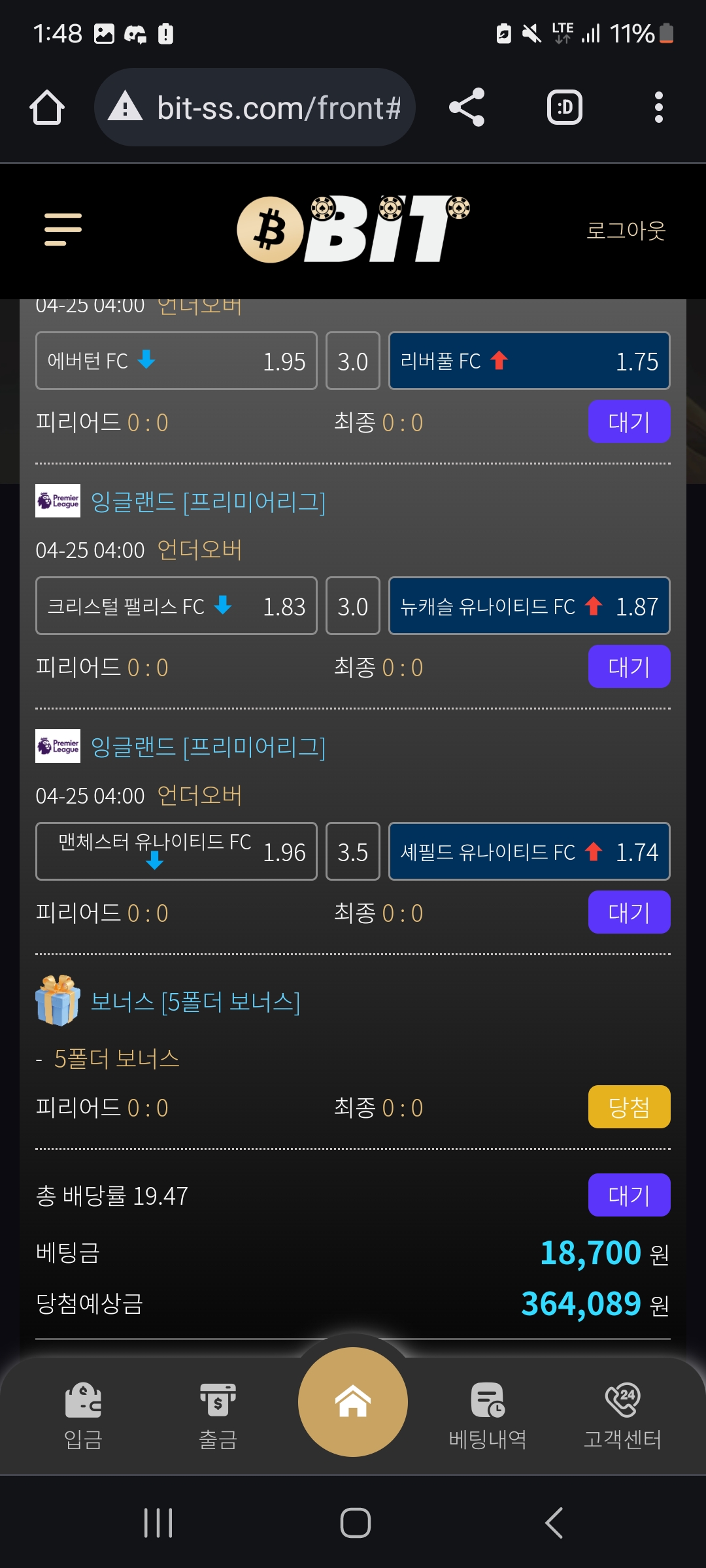Open the 입금 deposit tab
Image resolution: width=706 pixels, height=1568 pixels.
point(83,1414)
